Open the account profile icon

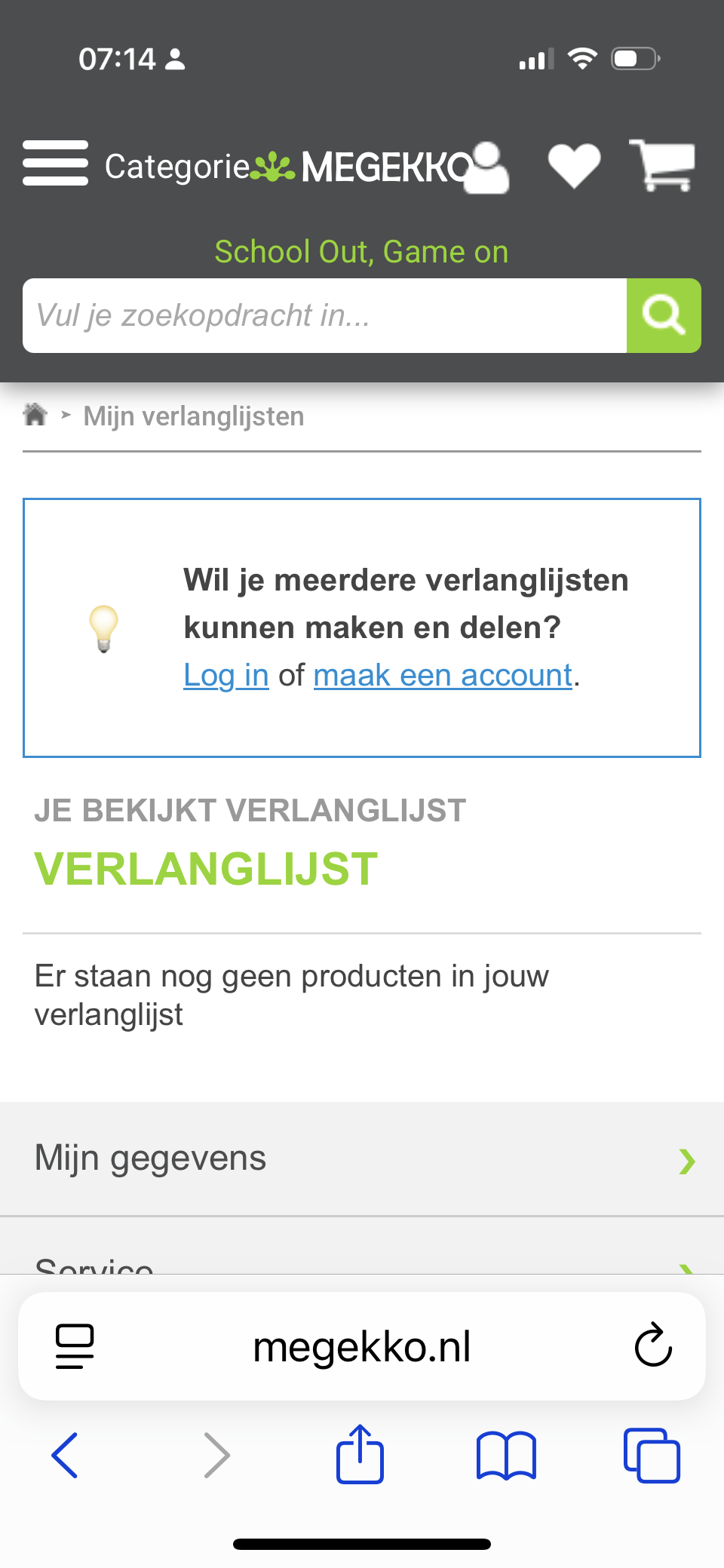pyautogui.click(x=486, y=167)
